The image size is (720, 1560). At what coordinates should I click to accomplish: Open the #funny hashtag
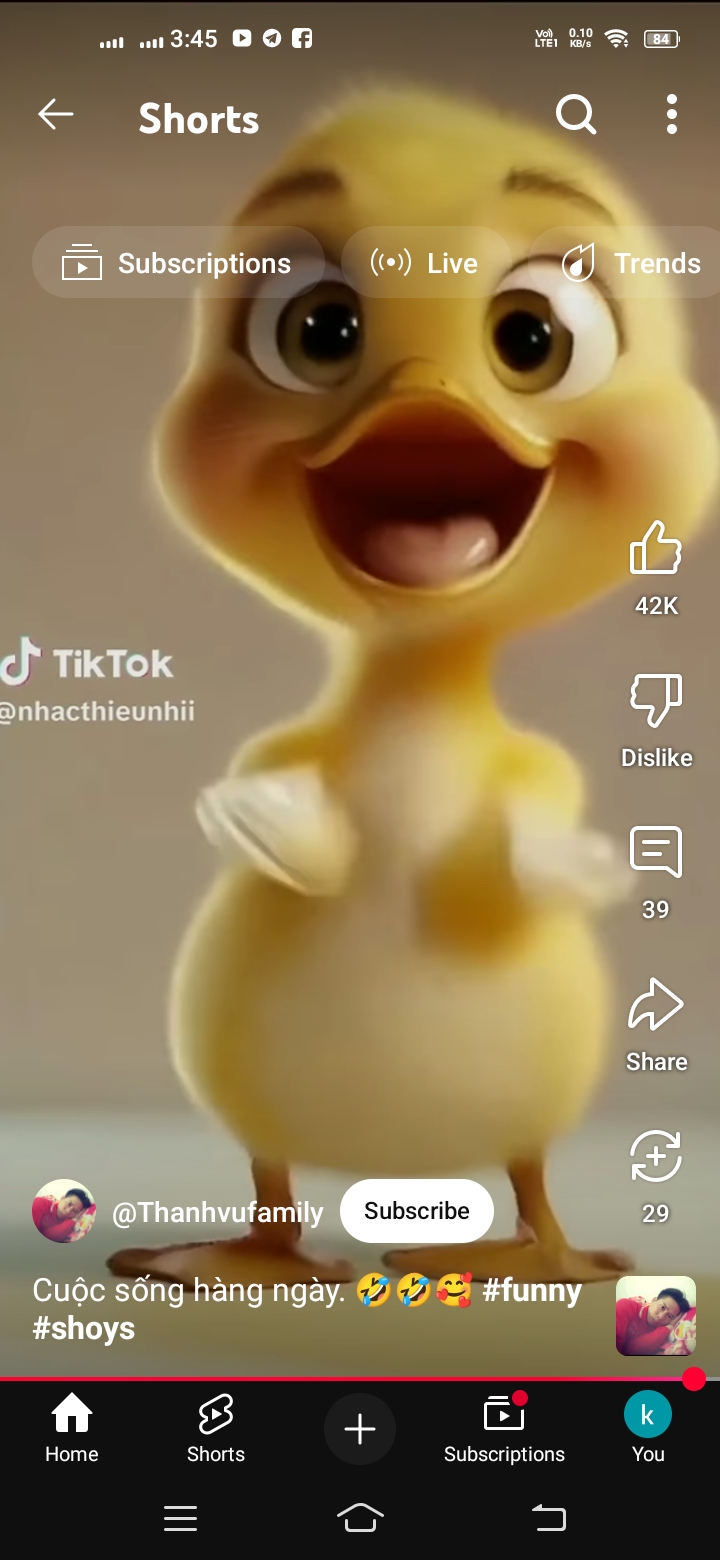coord(532,1291)
